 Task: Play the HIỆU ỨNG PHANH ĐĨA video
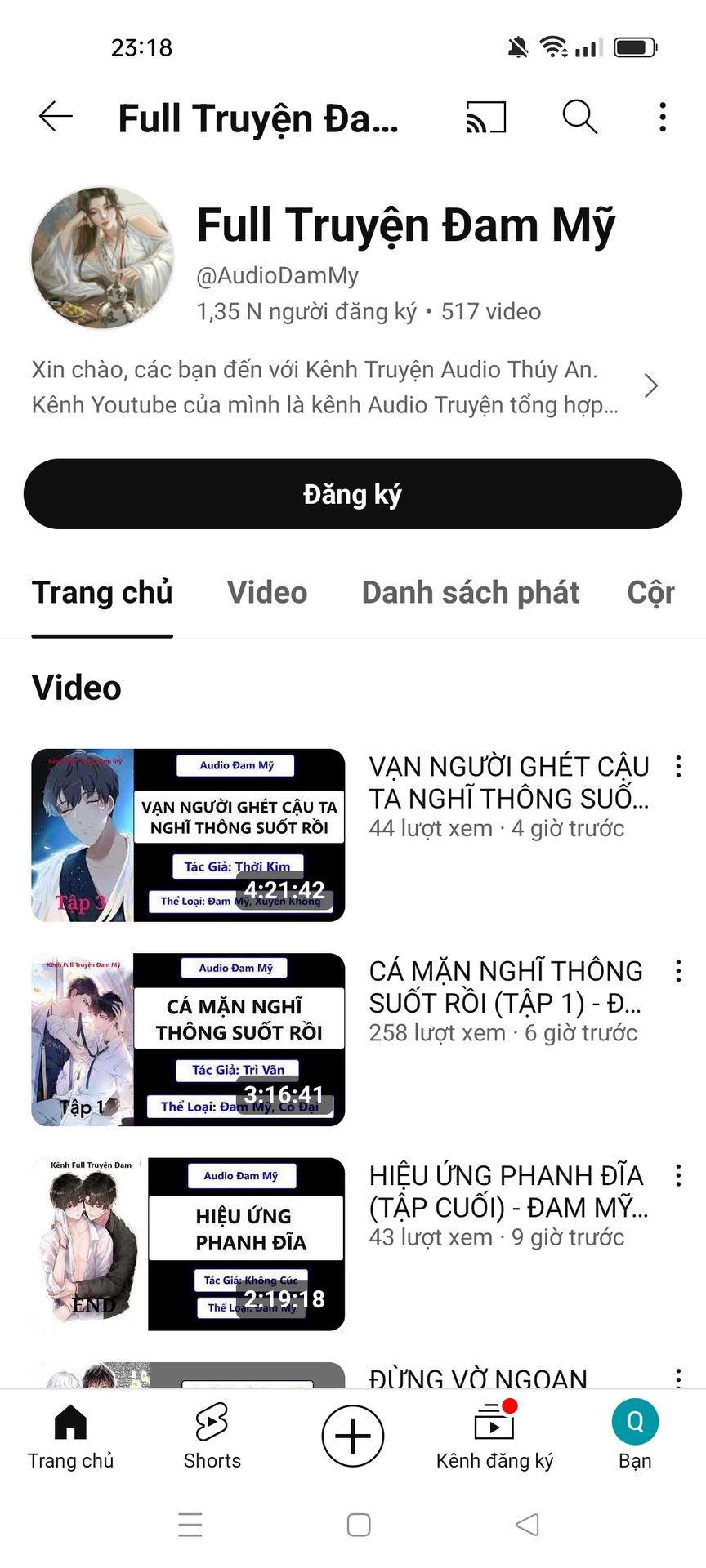tap(188, 1243)
